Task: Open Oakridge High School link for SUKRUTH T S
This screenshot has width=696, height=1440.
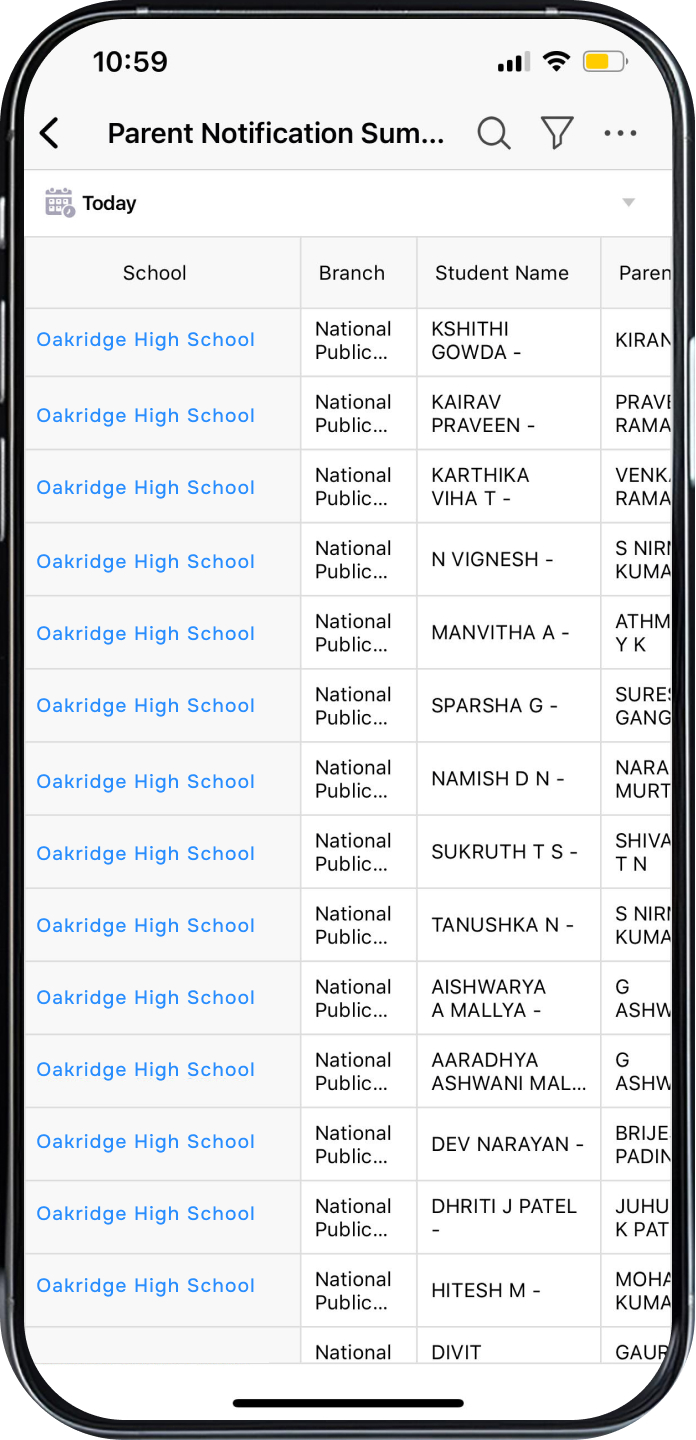Action: click(146, 853)
